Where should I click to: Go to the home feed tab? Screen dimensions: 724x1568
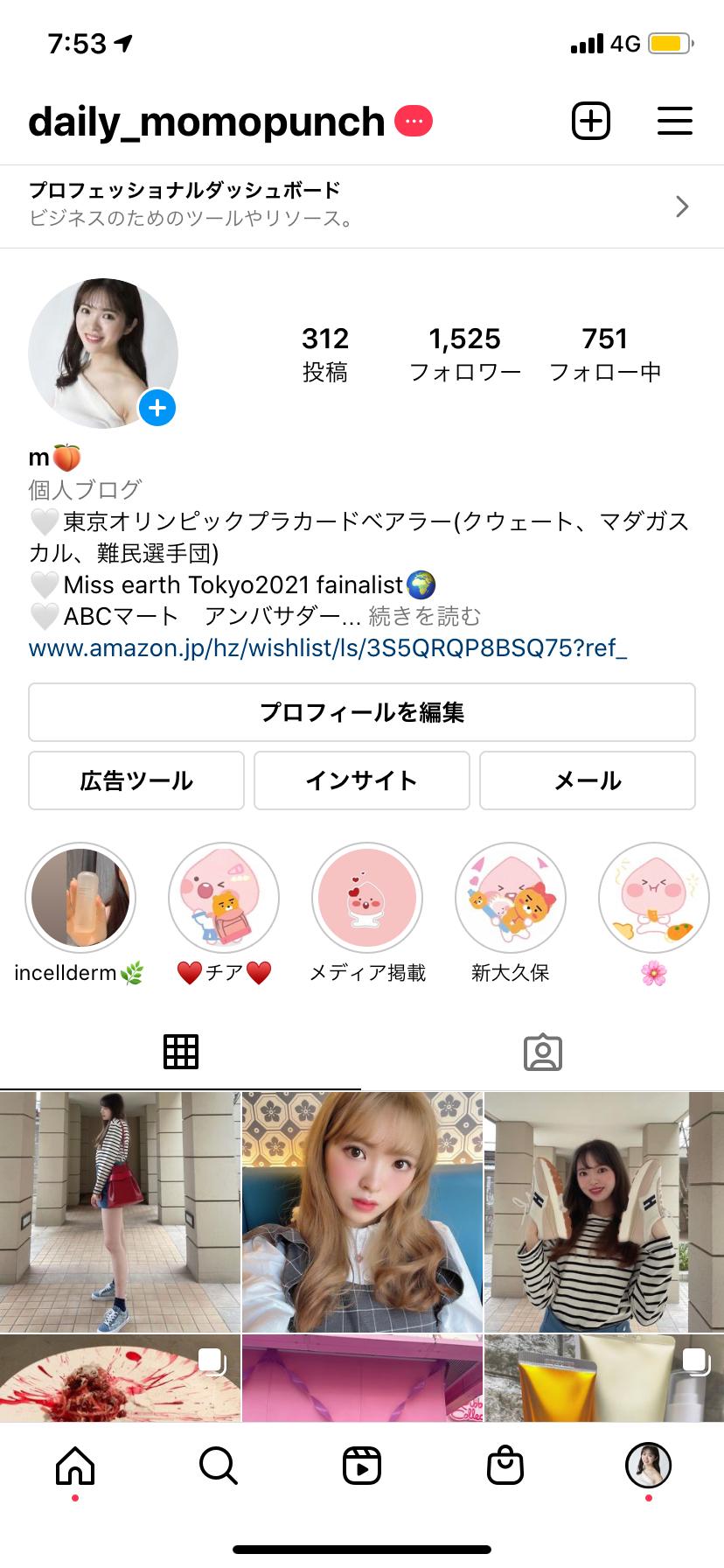coord(75,1466)
